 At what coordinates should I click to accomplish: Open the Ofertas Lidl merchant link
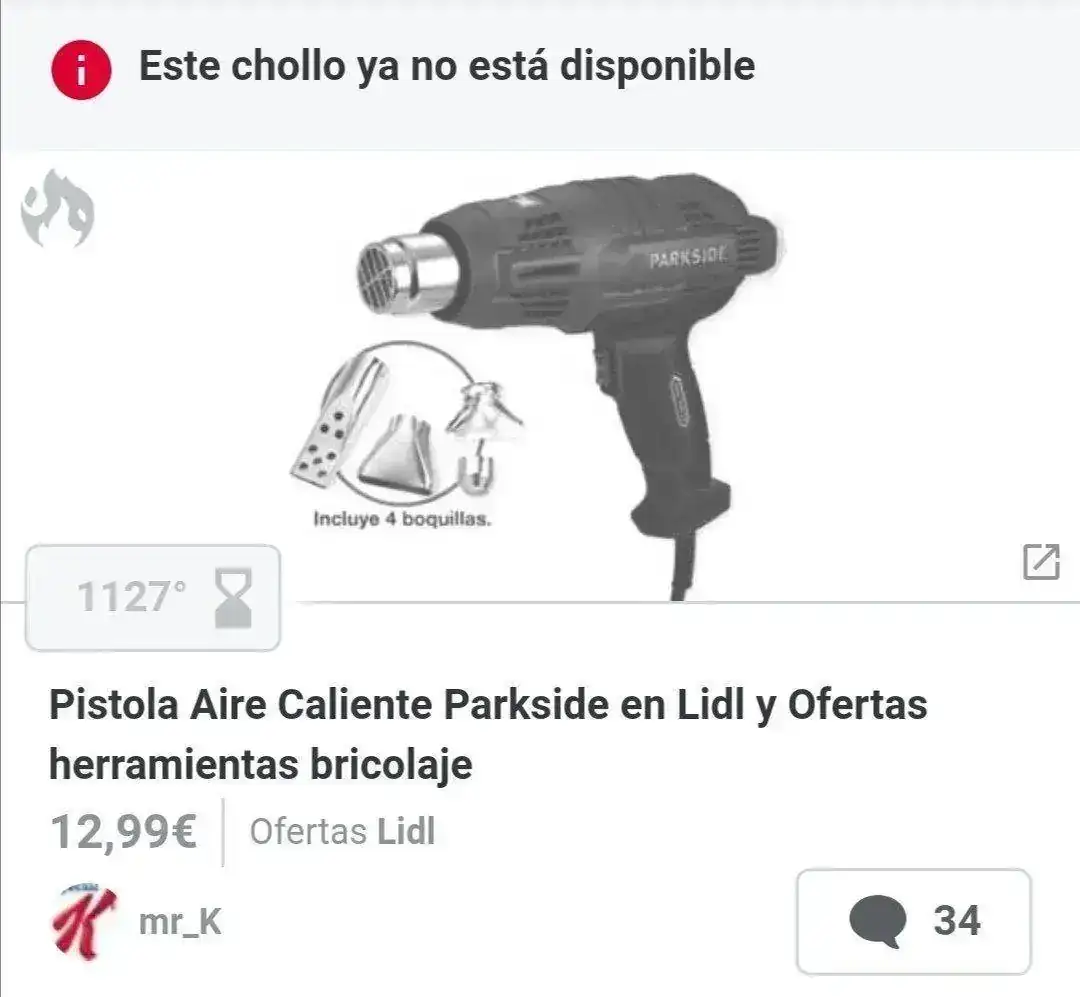(x=342, y=832)
